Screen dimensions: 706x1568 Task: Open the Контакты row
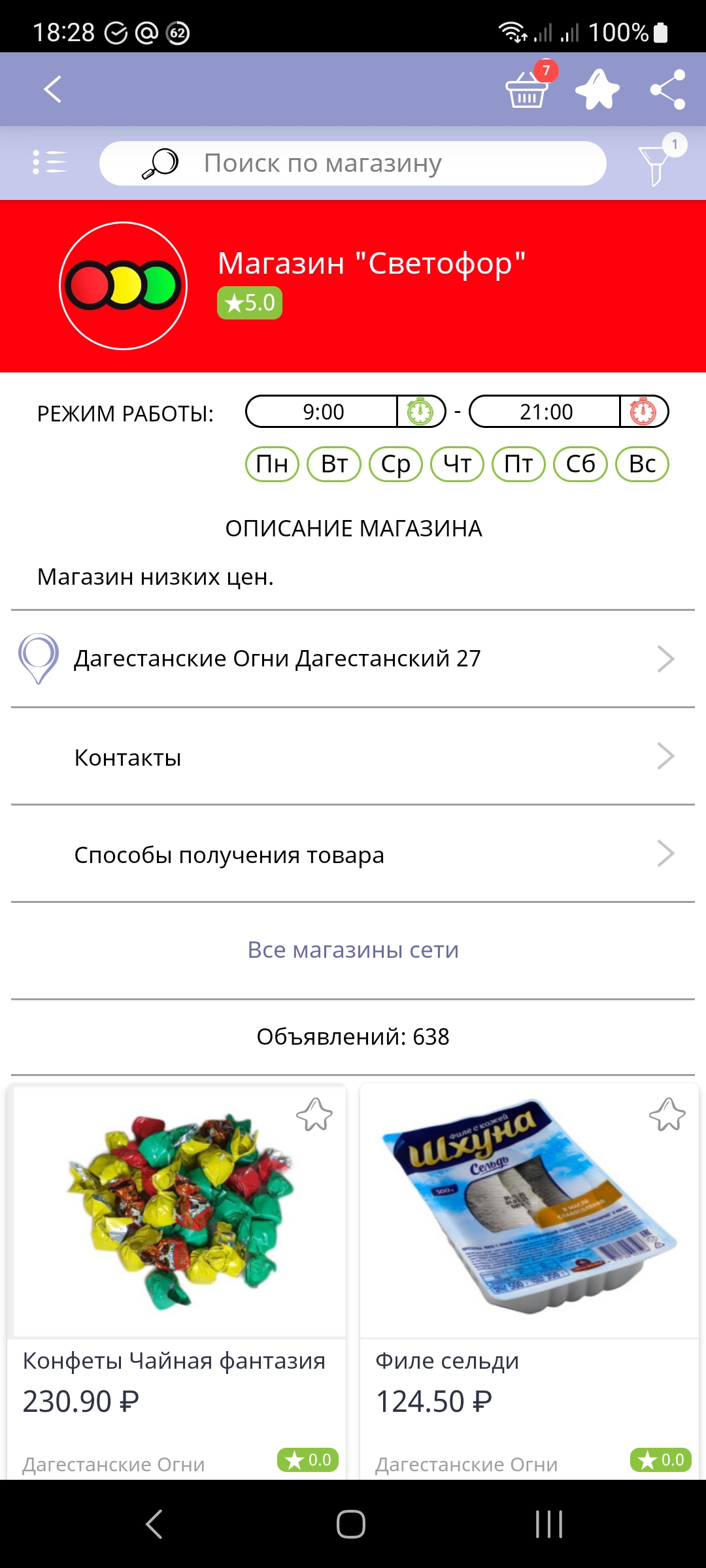tap(353, 757)
